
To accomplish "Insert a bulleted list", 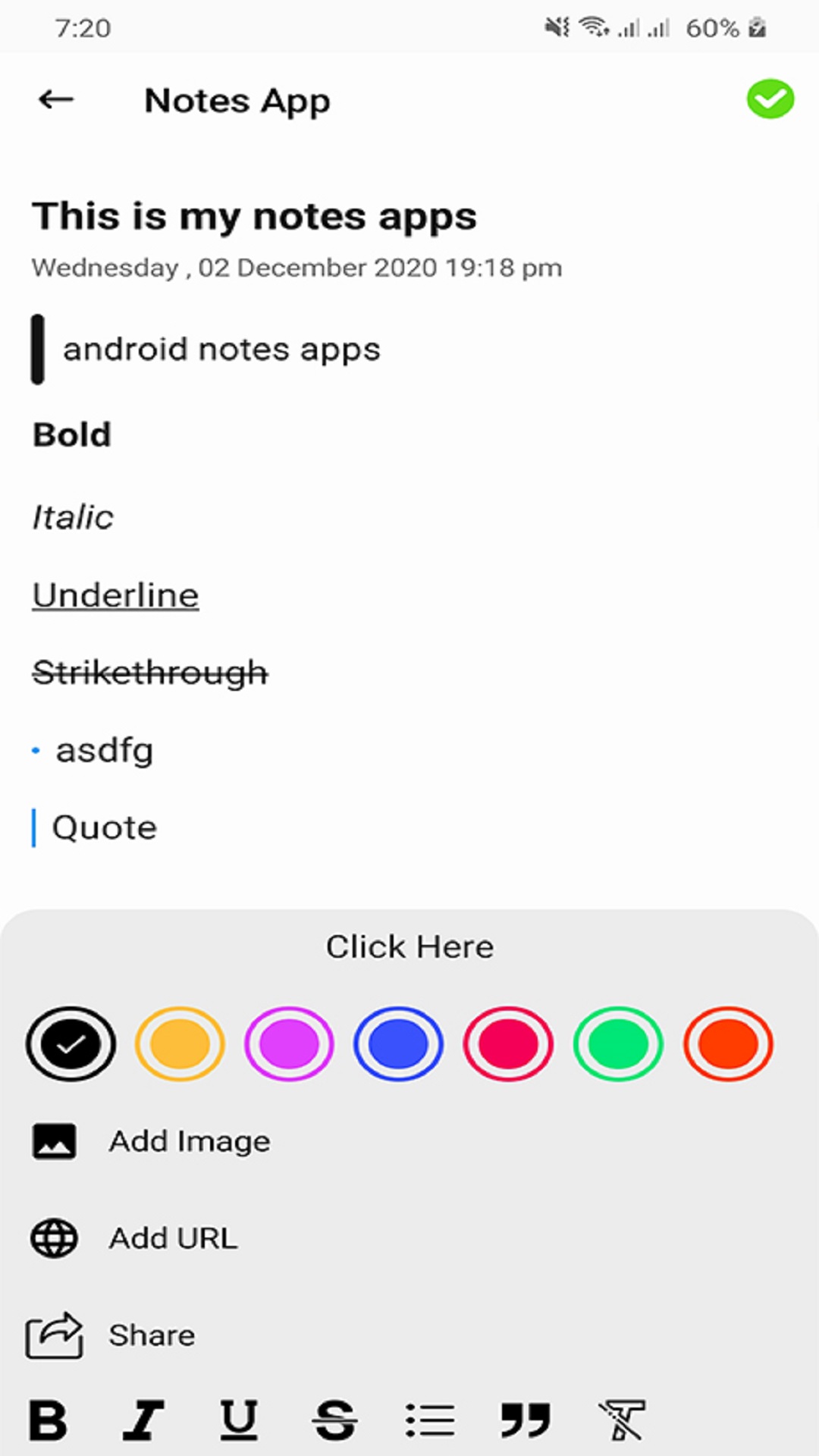I will point(430,1420).
